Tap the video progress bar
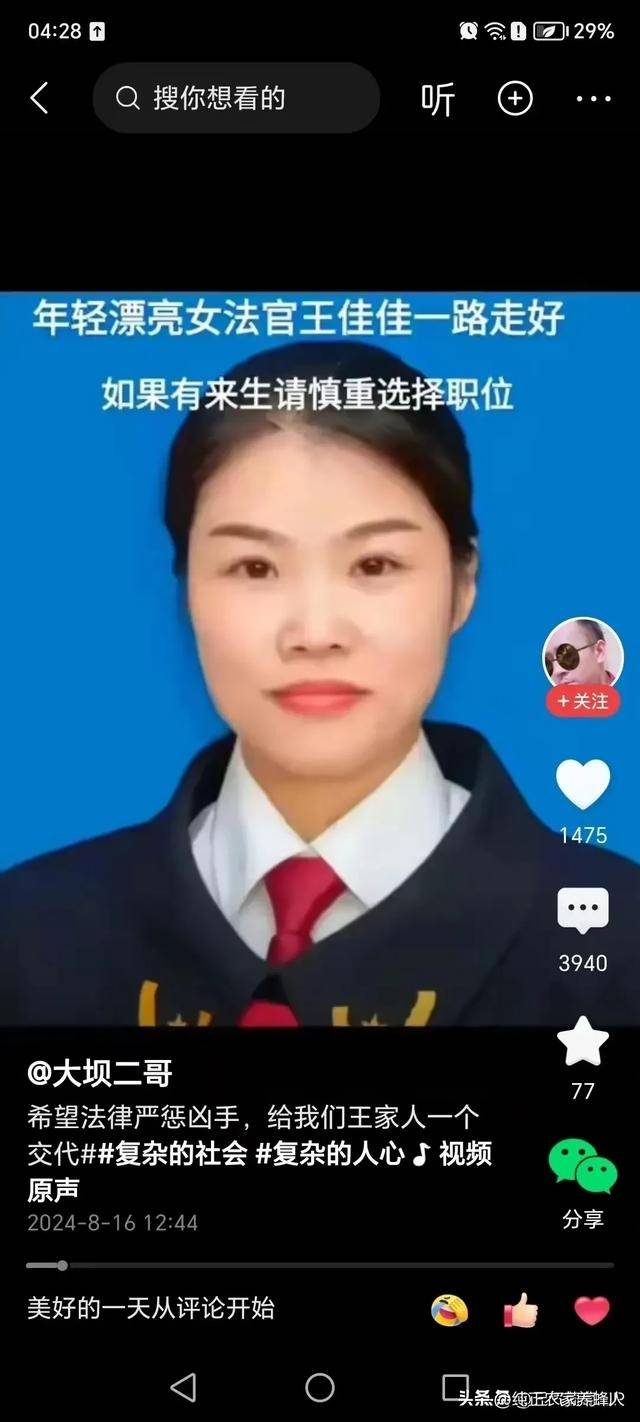 pos(320,1265)
